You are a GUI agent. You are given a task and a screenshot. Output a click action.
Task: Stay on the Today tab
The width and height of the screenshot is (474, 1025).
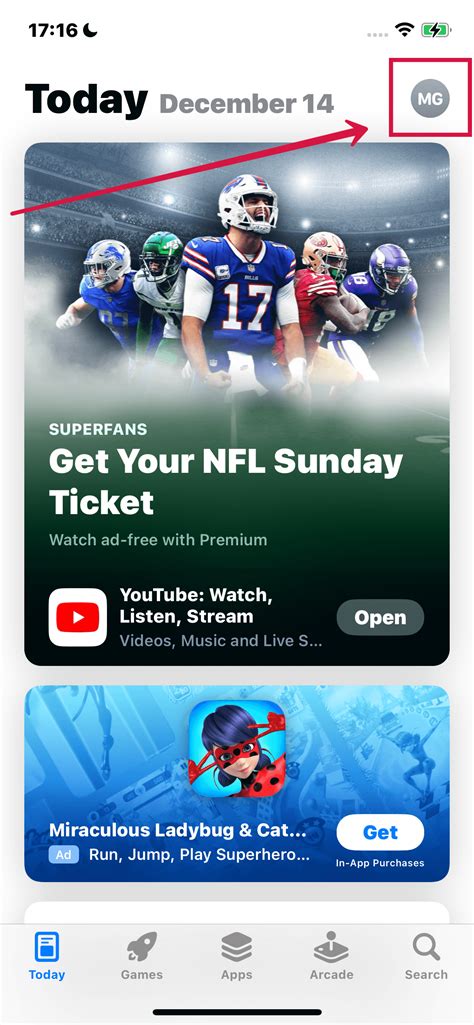coord(47,956)
